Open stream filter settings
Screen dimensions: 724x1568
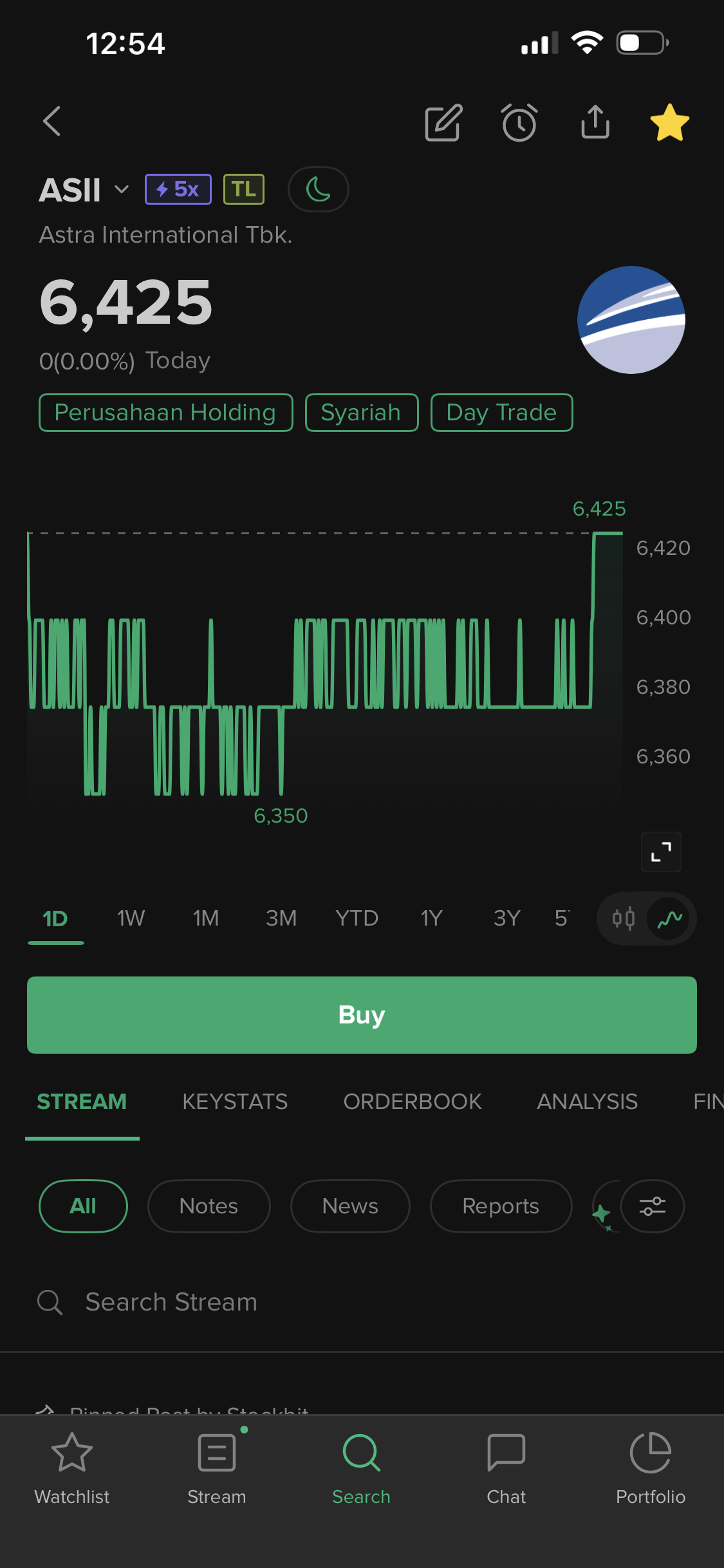(x=652, y=1206)
